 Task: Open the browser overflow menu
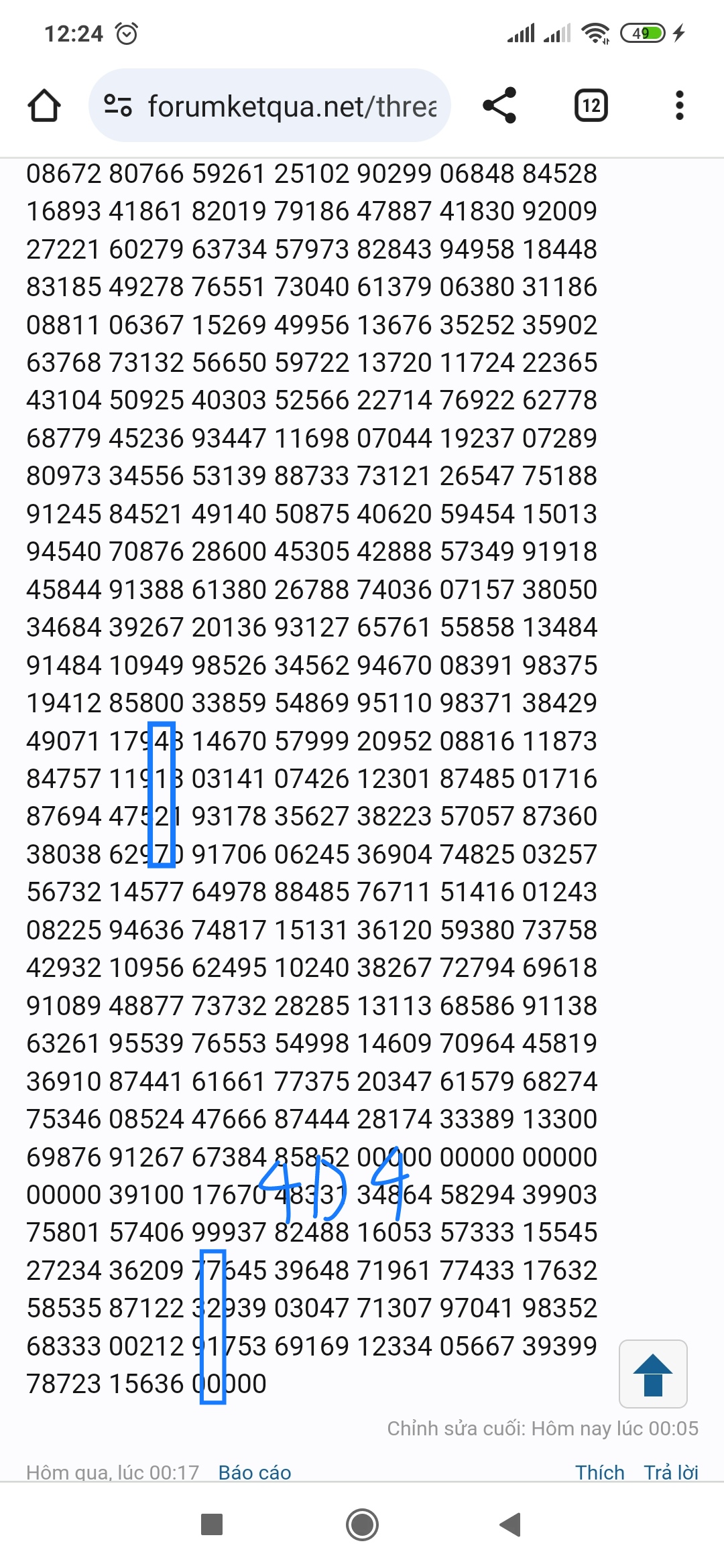(x=680, y=106)
